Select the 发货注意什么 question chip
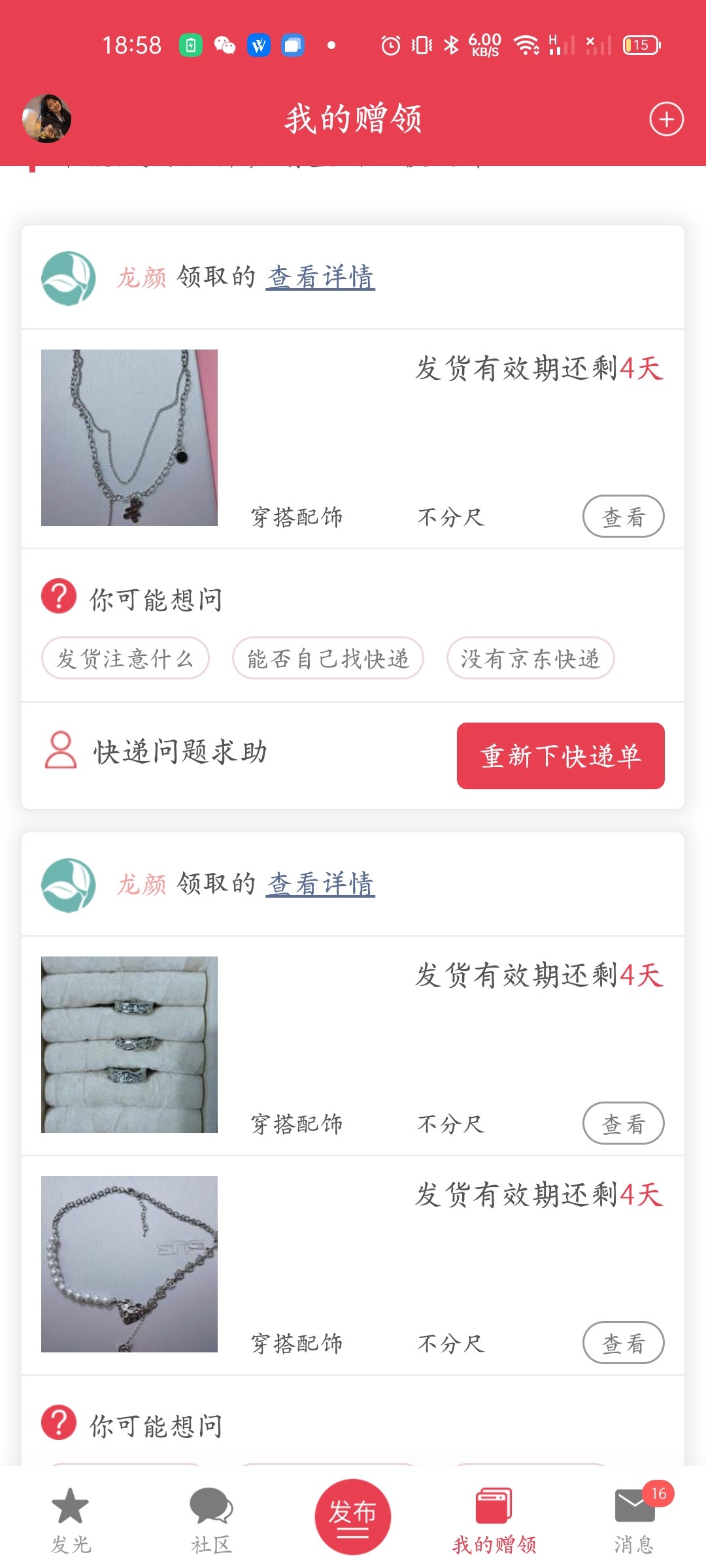706x1568 pixels. coord(126,659)
